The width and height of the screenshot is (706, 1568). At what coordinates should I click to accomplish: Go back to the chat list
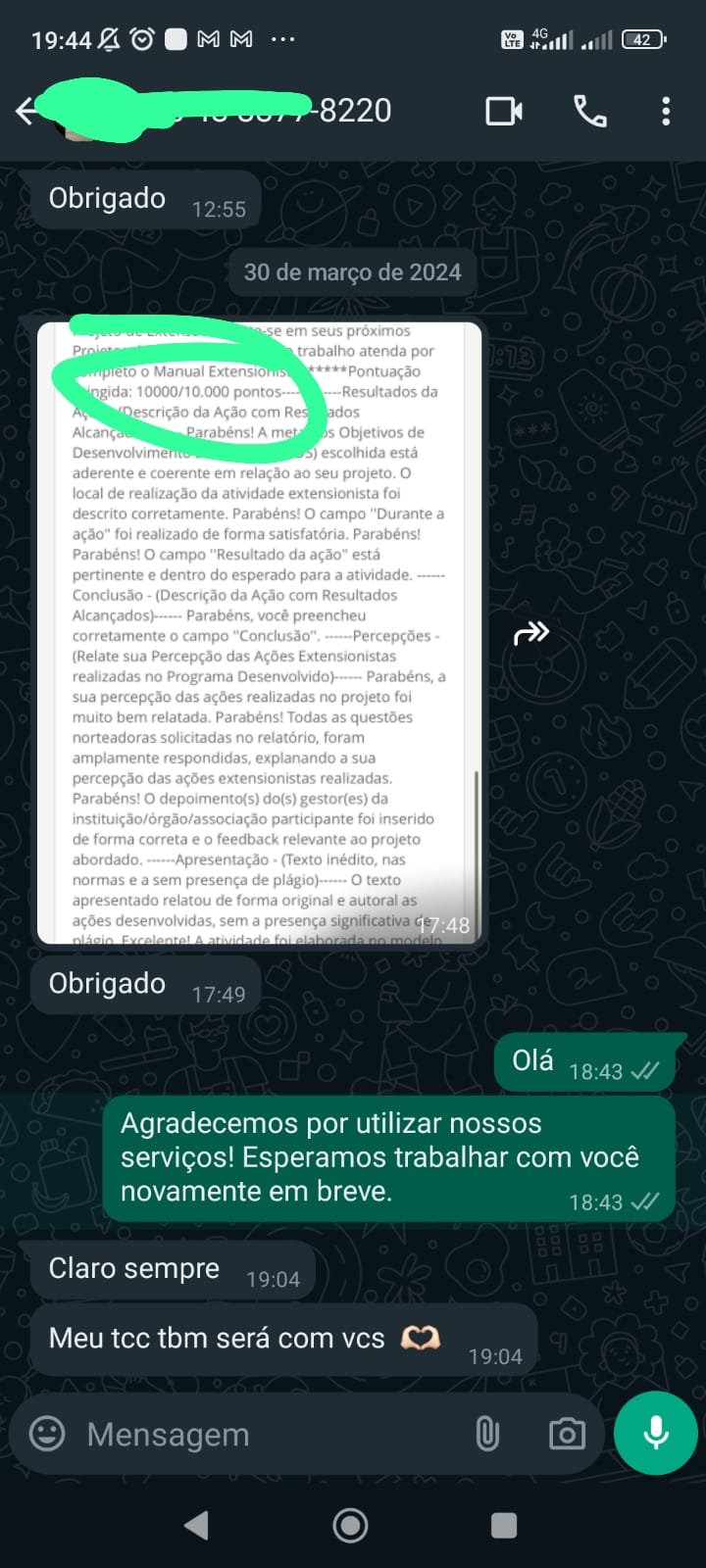click(27, 112)
